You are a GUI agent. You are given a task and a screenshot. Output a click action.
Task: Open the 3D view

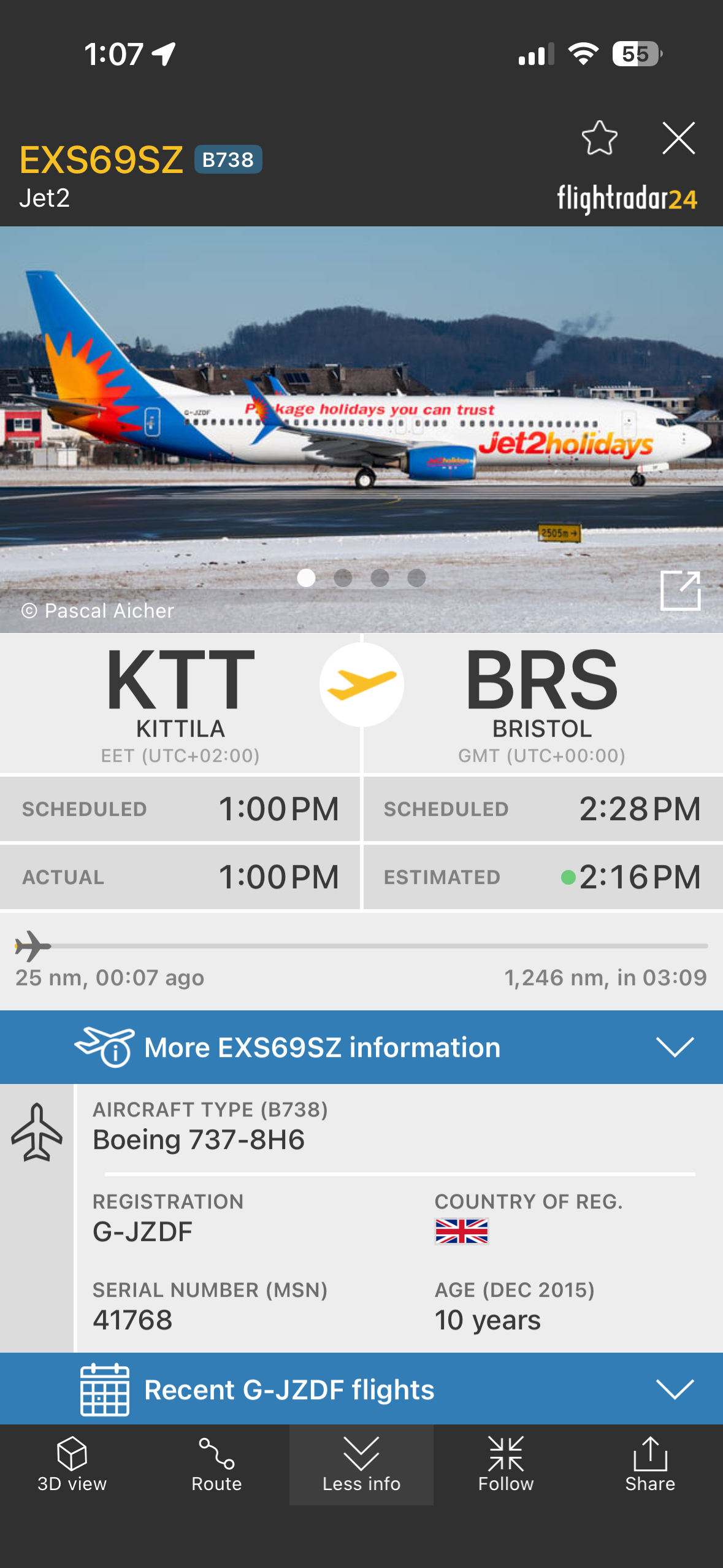point(72,1465)
